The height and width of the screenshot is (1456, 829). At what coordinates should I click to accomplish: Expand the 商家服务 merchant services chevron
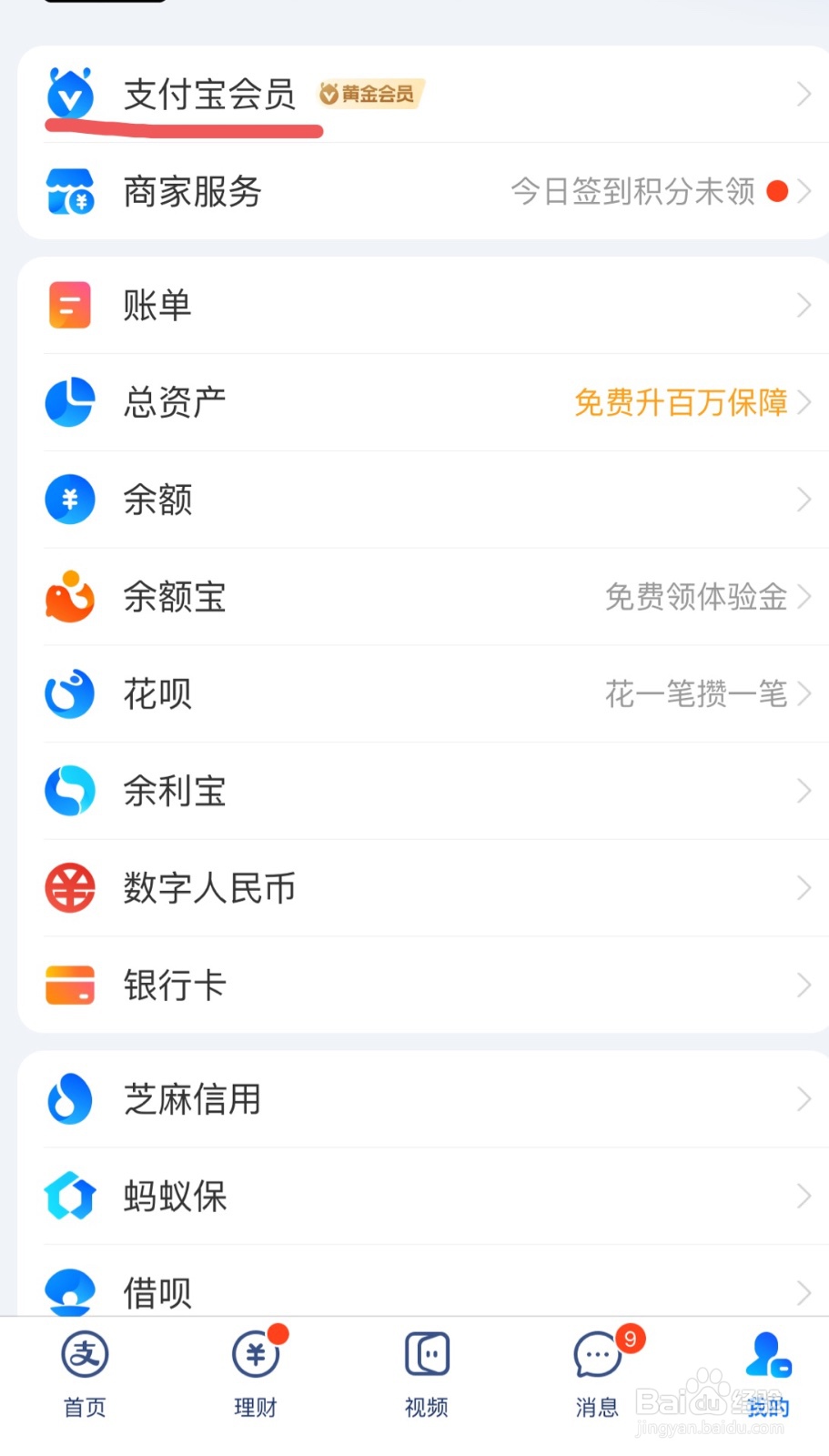pos(803,191)
